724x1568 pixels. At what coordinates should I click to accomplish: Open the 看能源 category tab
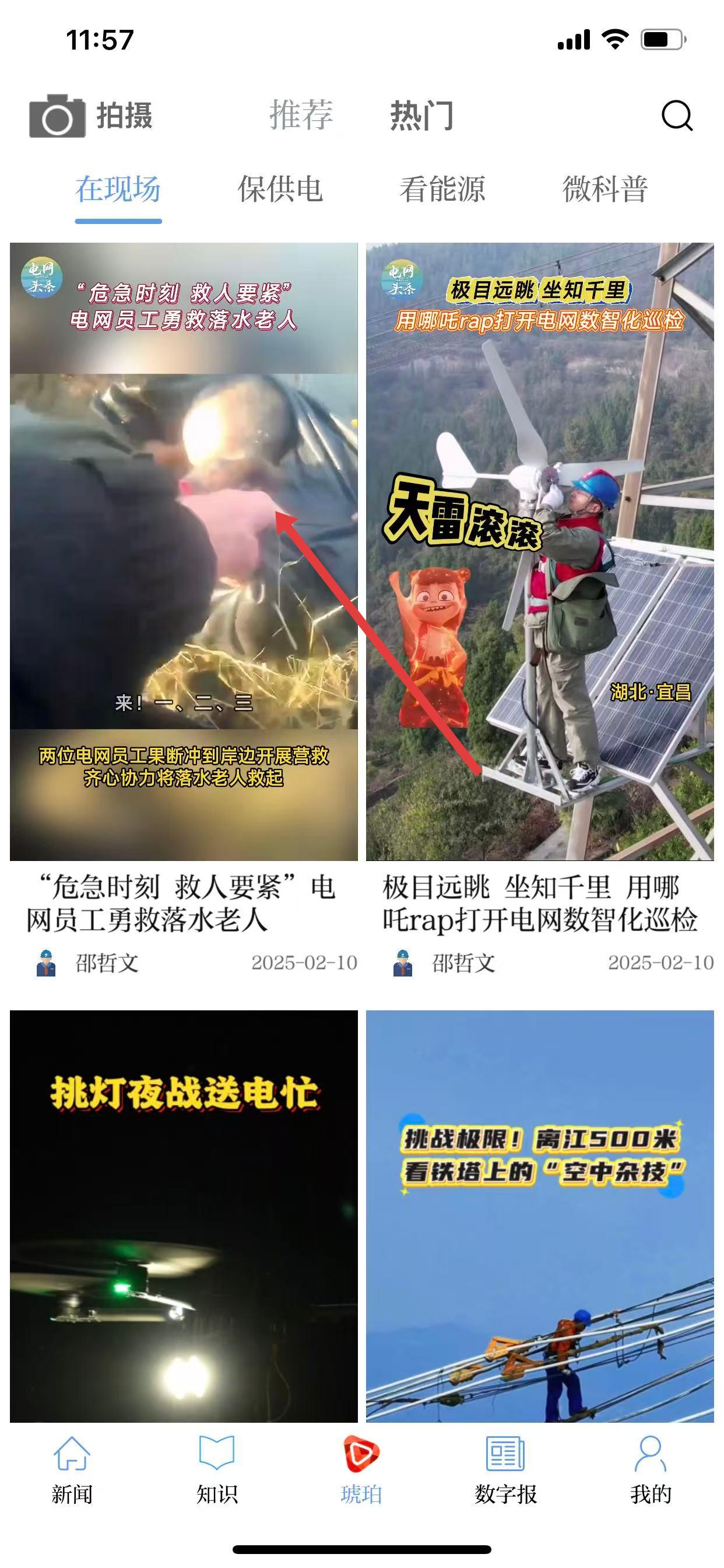point(442,190)
